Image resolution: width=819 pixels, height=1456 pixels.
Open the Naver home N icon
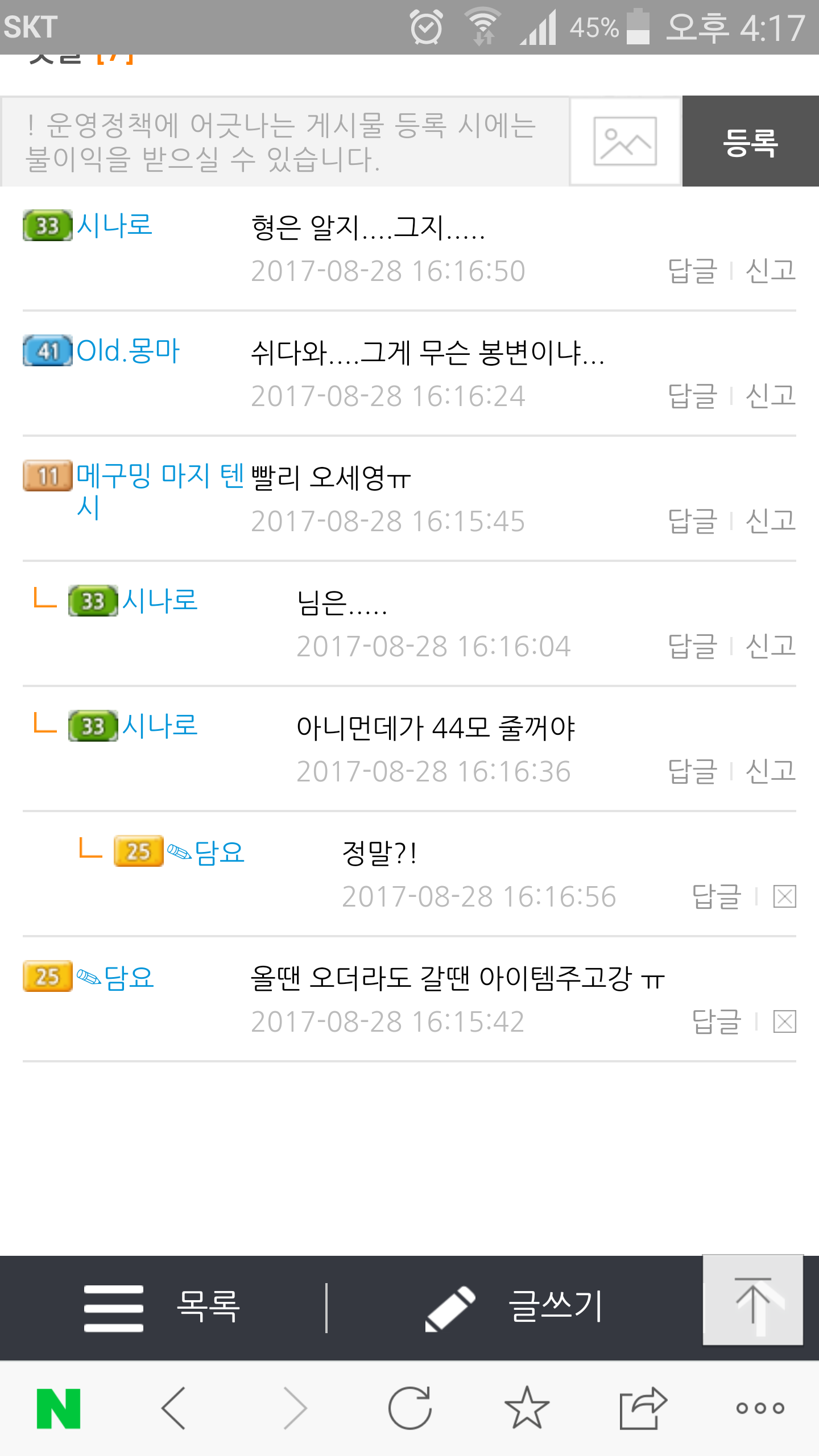(59, 1408)
